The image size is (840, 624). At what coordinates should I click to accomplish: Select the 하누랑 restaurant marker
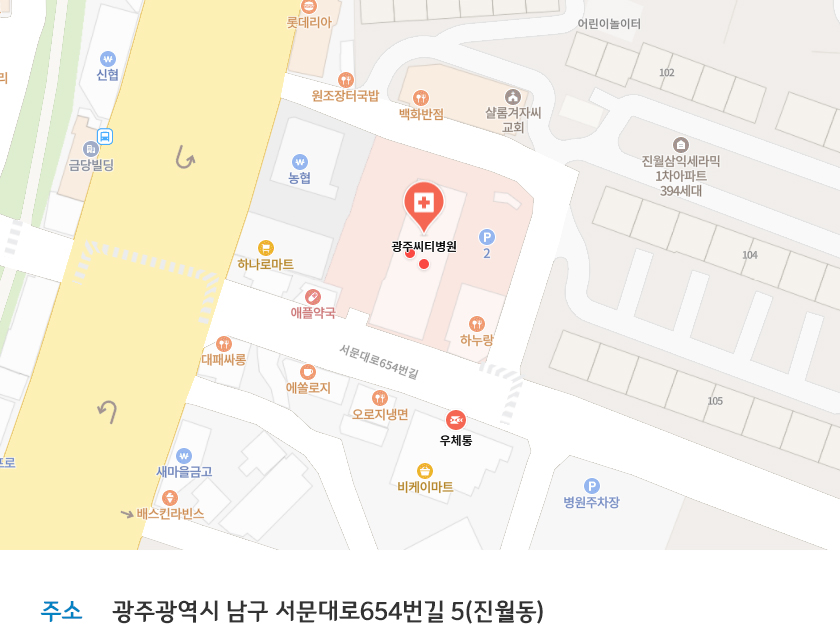pos(477,324)
